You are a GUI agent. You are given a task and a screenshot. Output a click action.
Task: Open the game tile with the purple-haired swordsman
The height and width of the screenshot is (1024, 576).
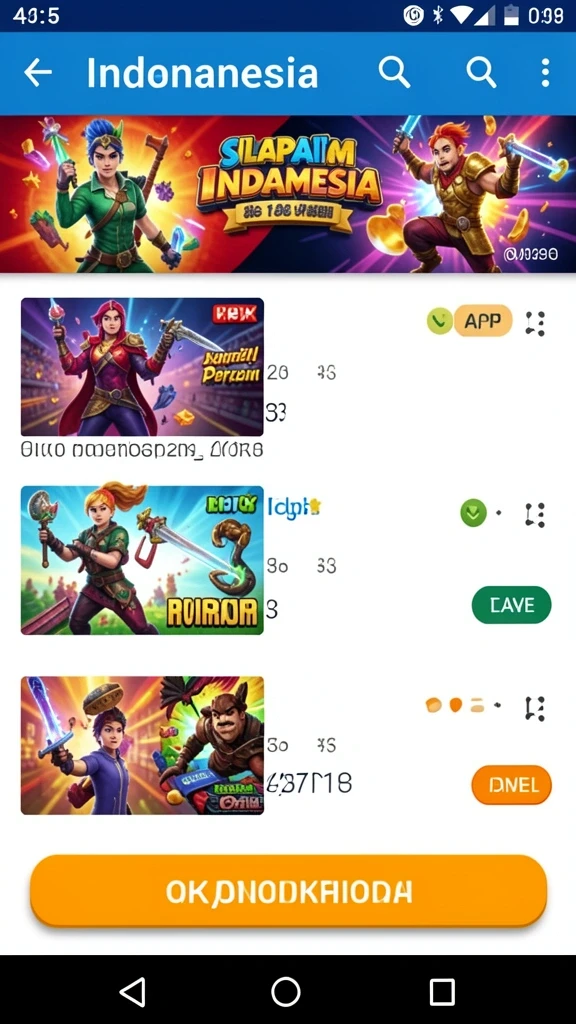142,745
